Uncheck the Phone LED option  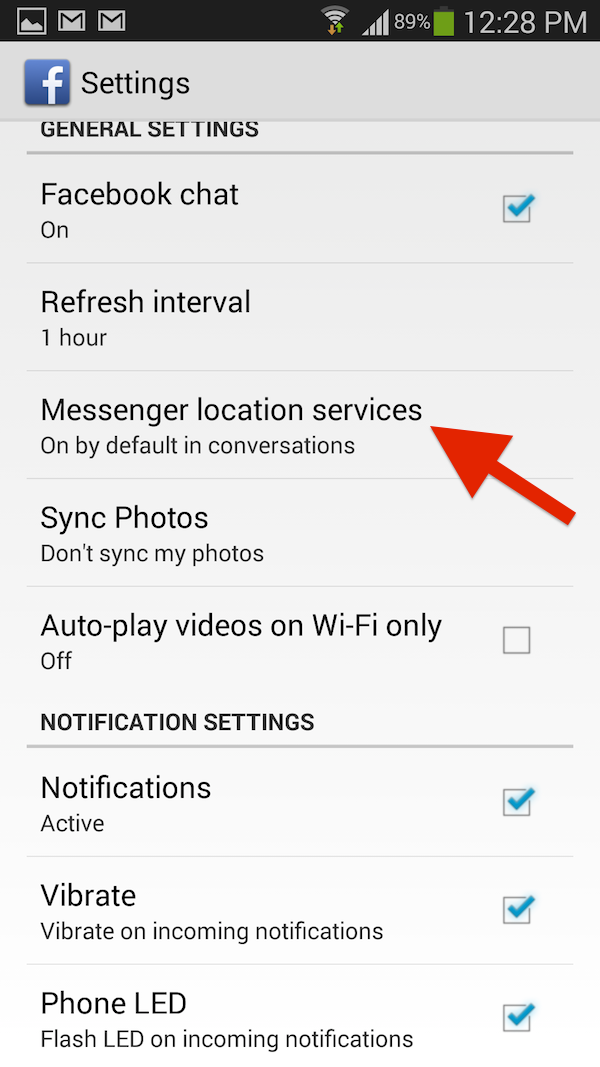tap(517, 1017)
